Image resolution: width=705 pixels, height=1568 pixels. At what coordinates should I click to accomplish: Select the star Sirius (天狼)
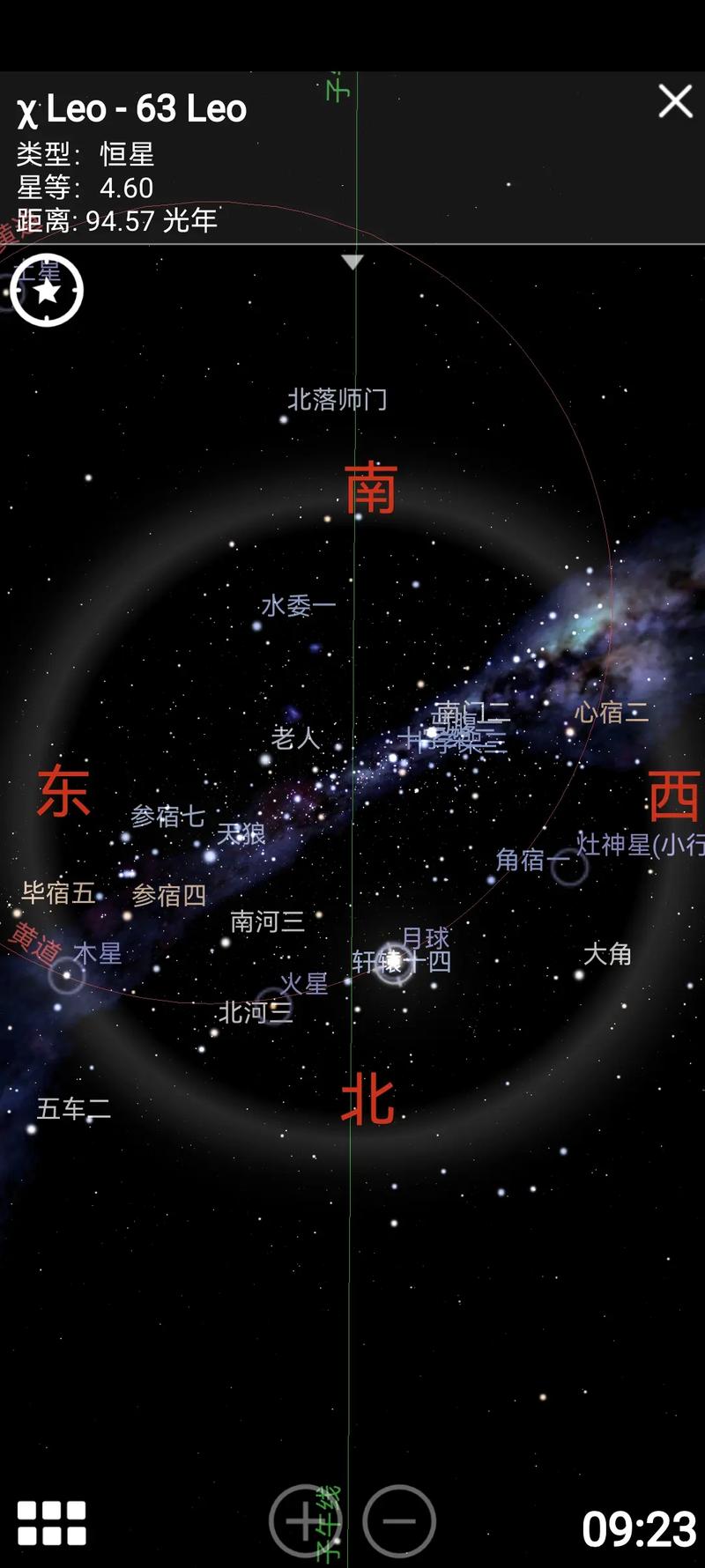pos(211,854)
